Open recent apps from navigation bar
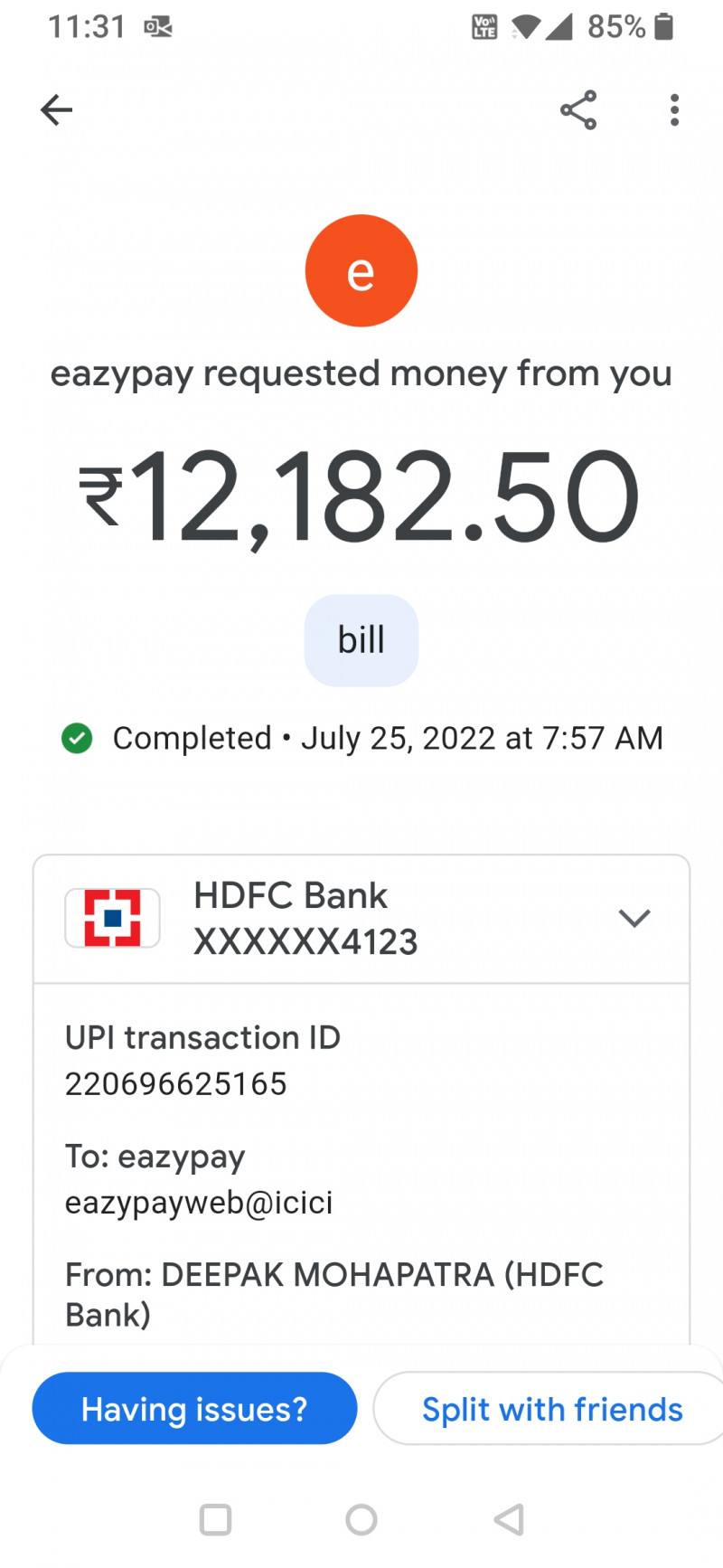This screenshot has width=723, height=1568. [x=215, y=1519]
